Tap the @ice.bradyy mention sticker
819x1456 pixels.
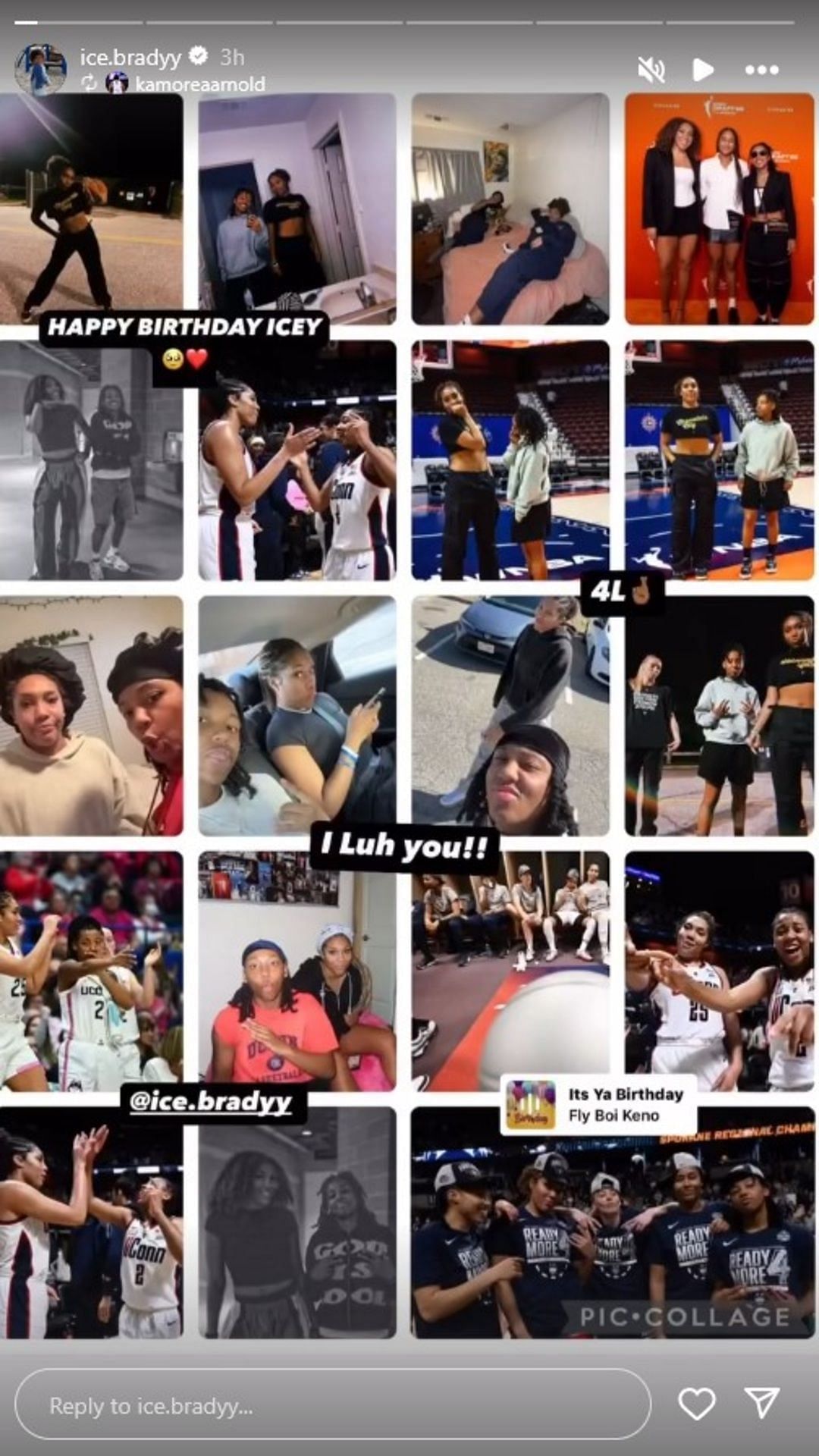click(211, 1102)
